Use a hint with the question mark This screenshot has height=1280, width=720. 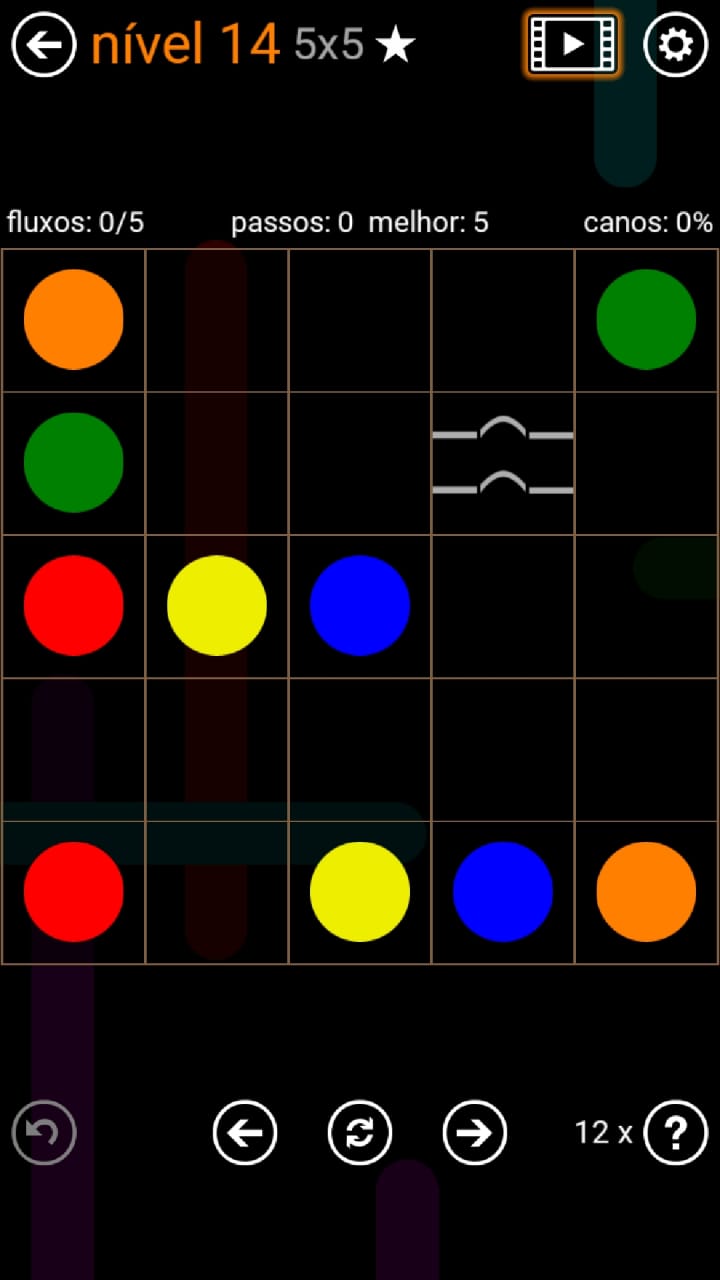(x=676, y=1133)
